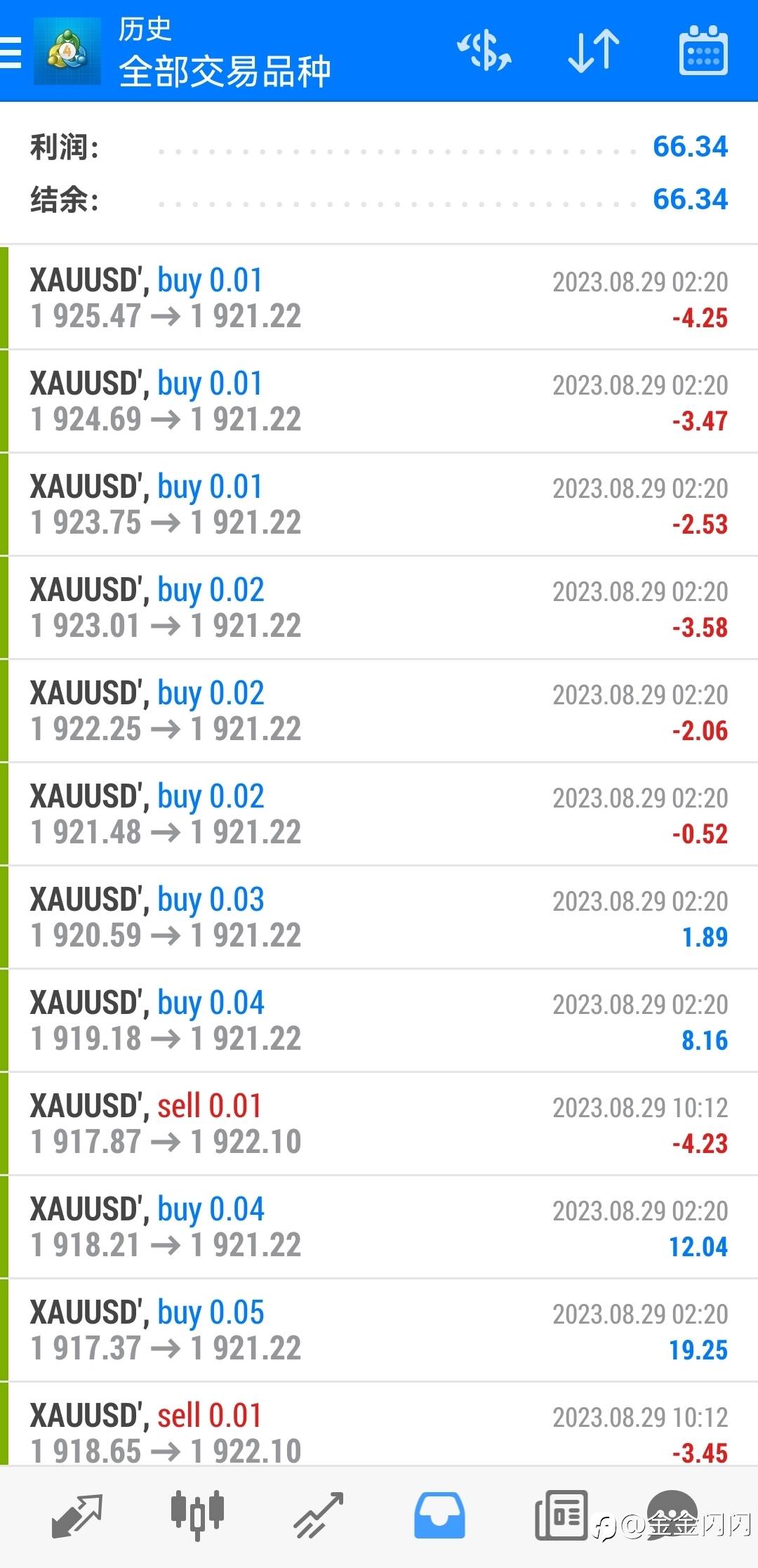Switch to the Trade tab
Viewport: 758px width, 1568px height.
pyautogui.click(x=318, y=1515)
